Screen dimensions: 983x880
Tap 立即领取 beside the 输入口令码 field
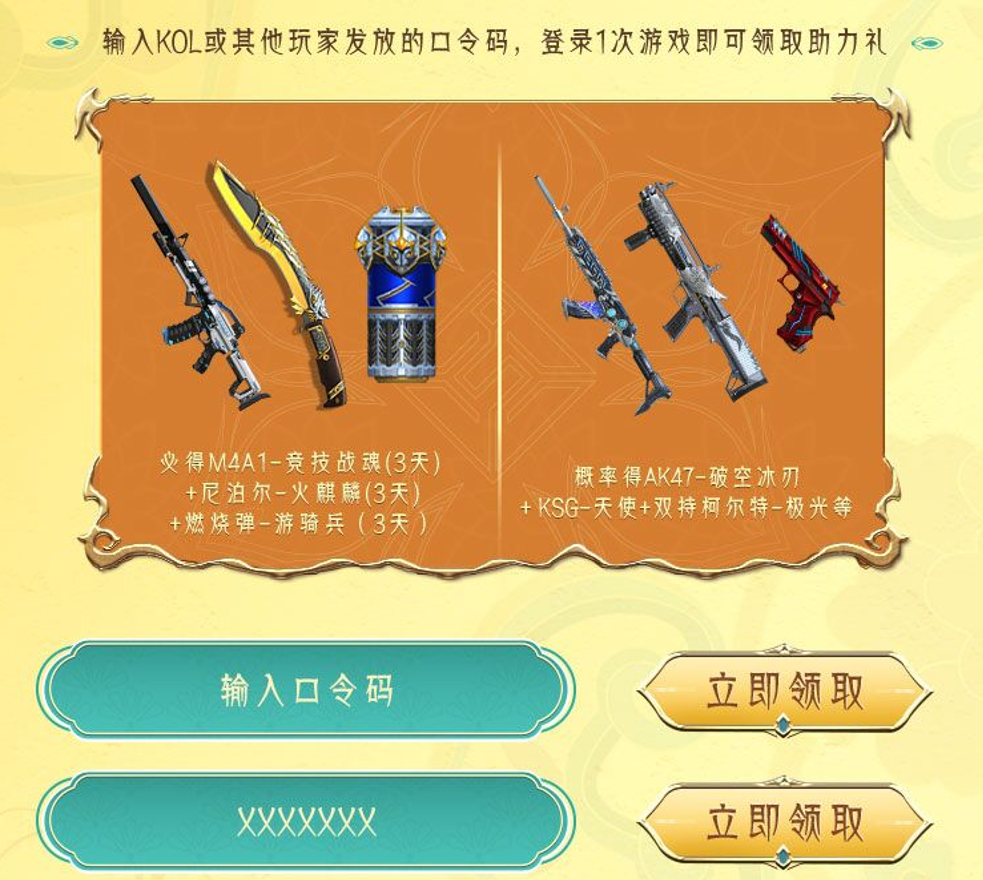[785, 692]
